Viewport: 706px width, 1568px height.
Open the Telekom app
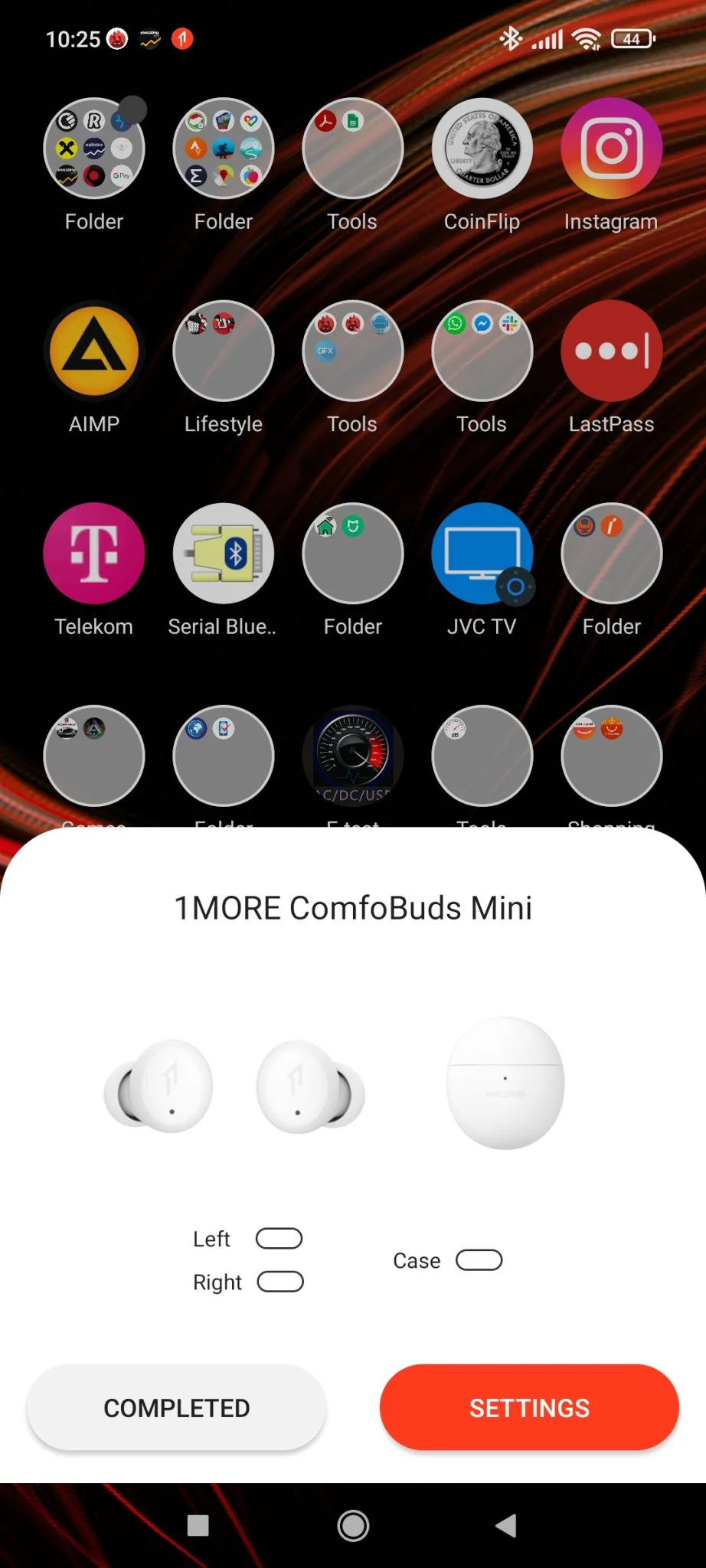point(94,554)
